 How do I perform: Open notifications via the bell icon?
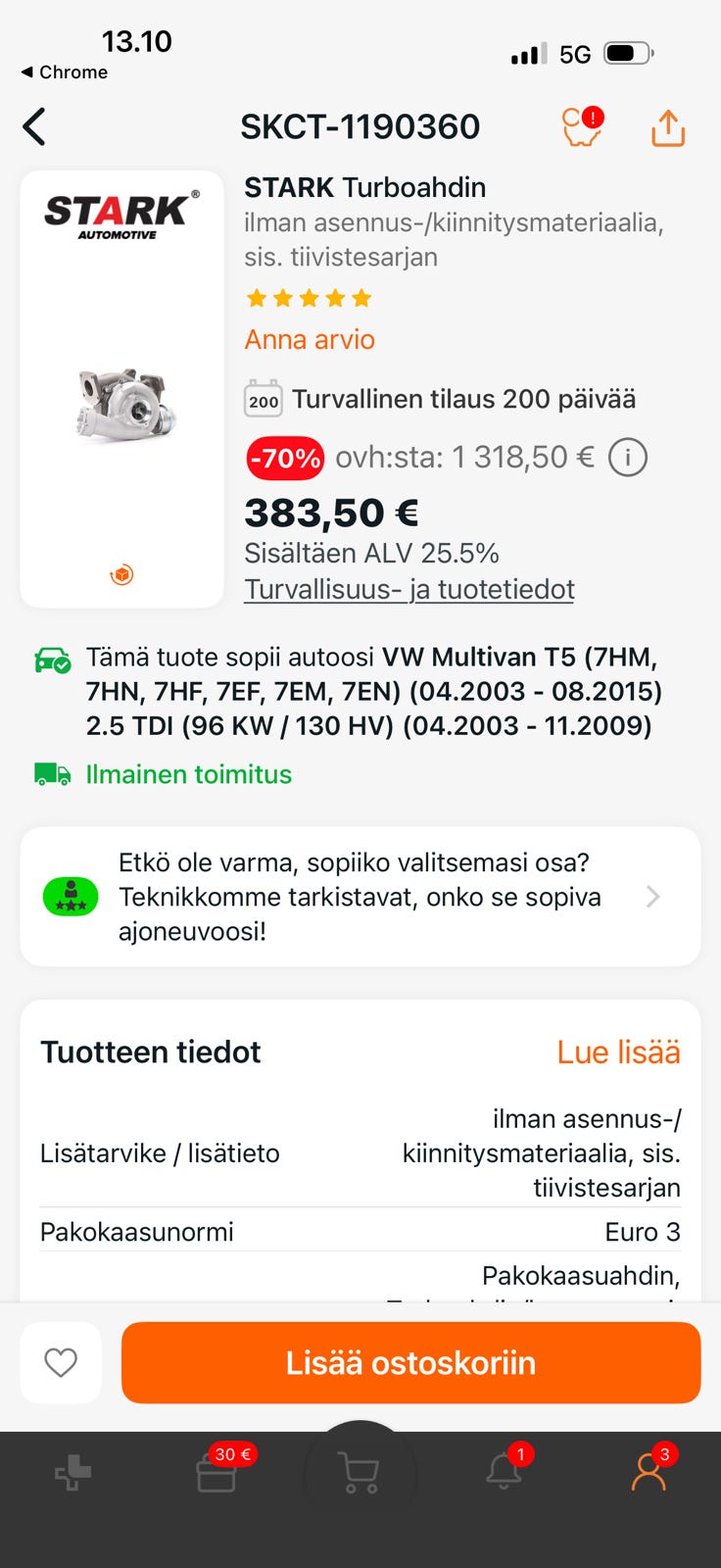pyautogui.click(x=505, y=1470)
